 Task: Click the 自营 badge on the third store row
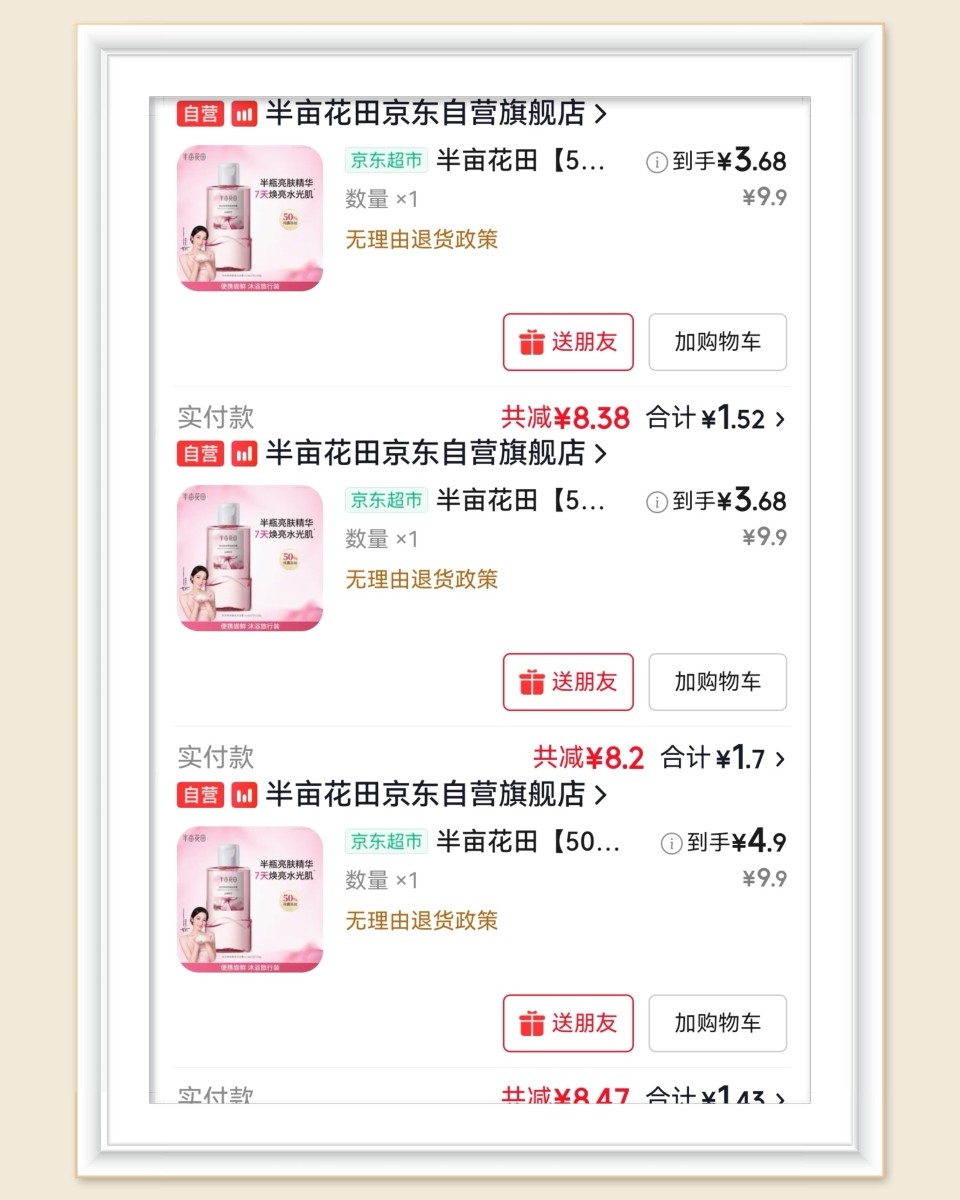click(x=198, y=795)
